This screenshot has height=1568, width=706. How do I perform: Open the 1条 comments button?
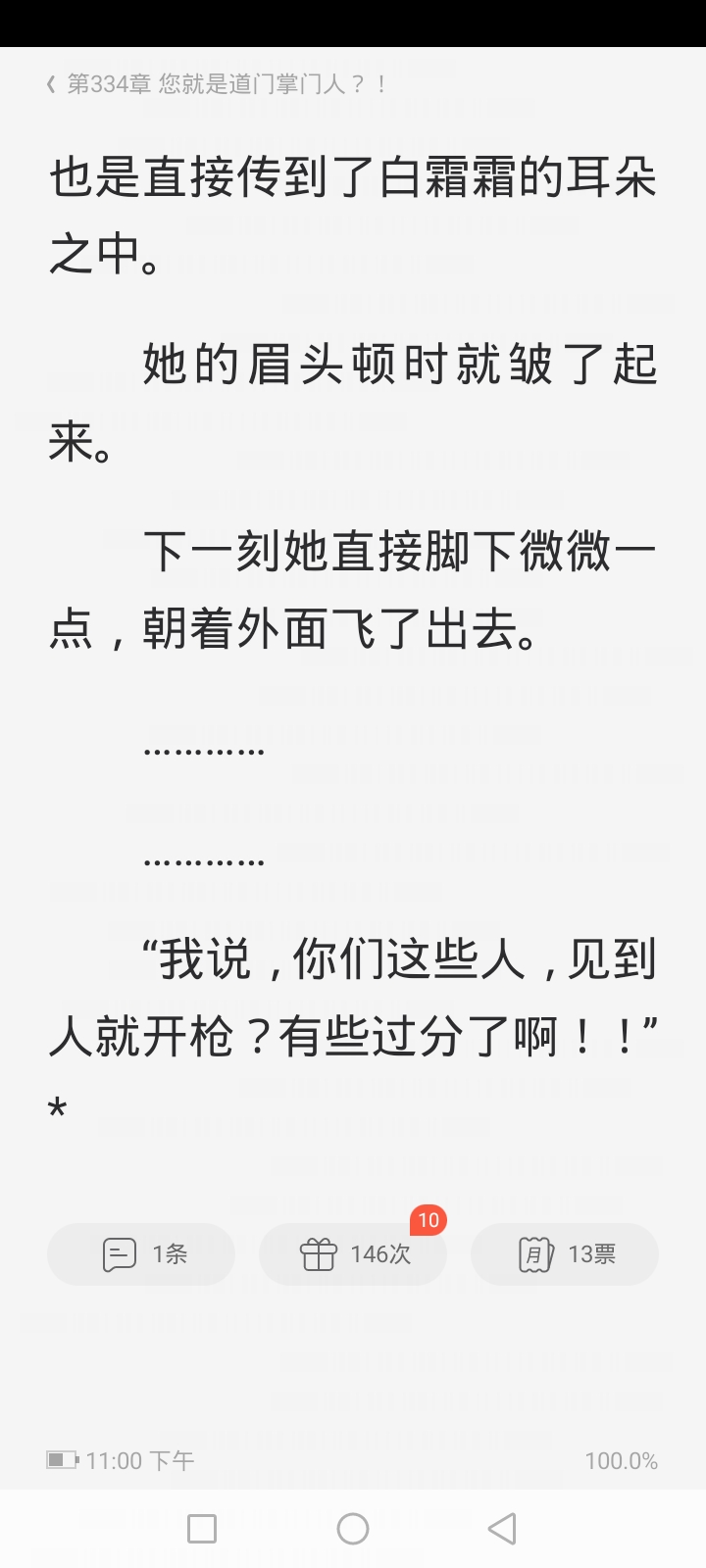(141, 1253)
